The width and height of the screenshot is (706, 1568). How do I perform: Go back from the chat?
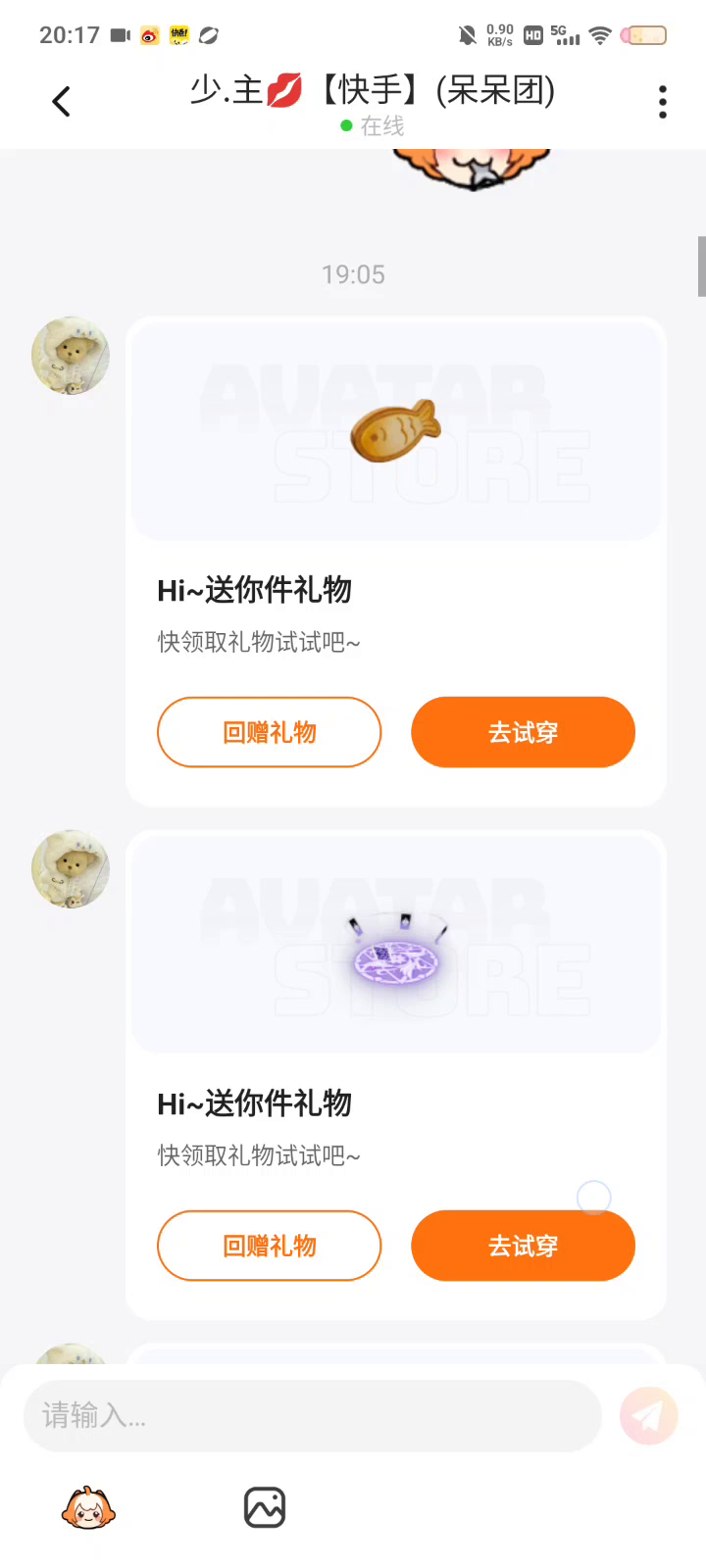(61, 101)
